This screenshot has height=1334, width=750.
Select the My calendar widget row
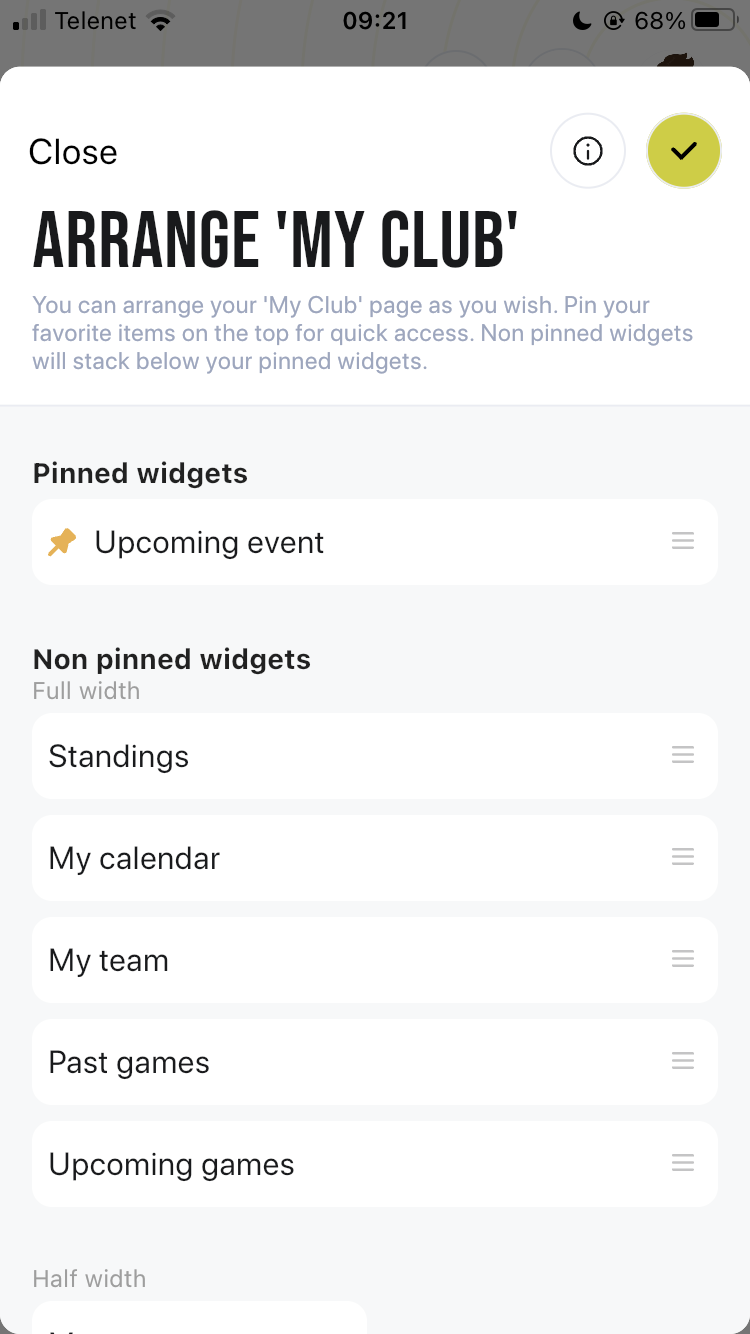pos(375,858)
